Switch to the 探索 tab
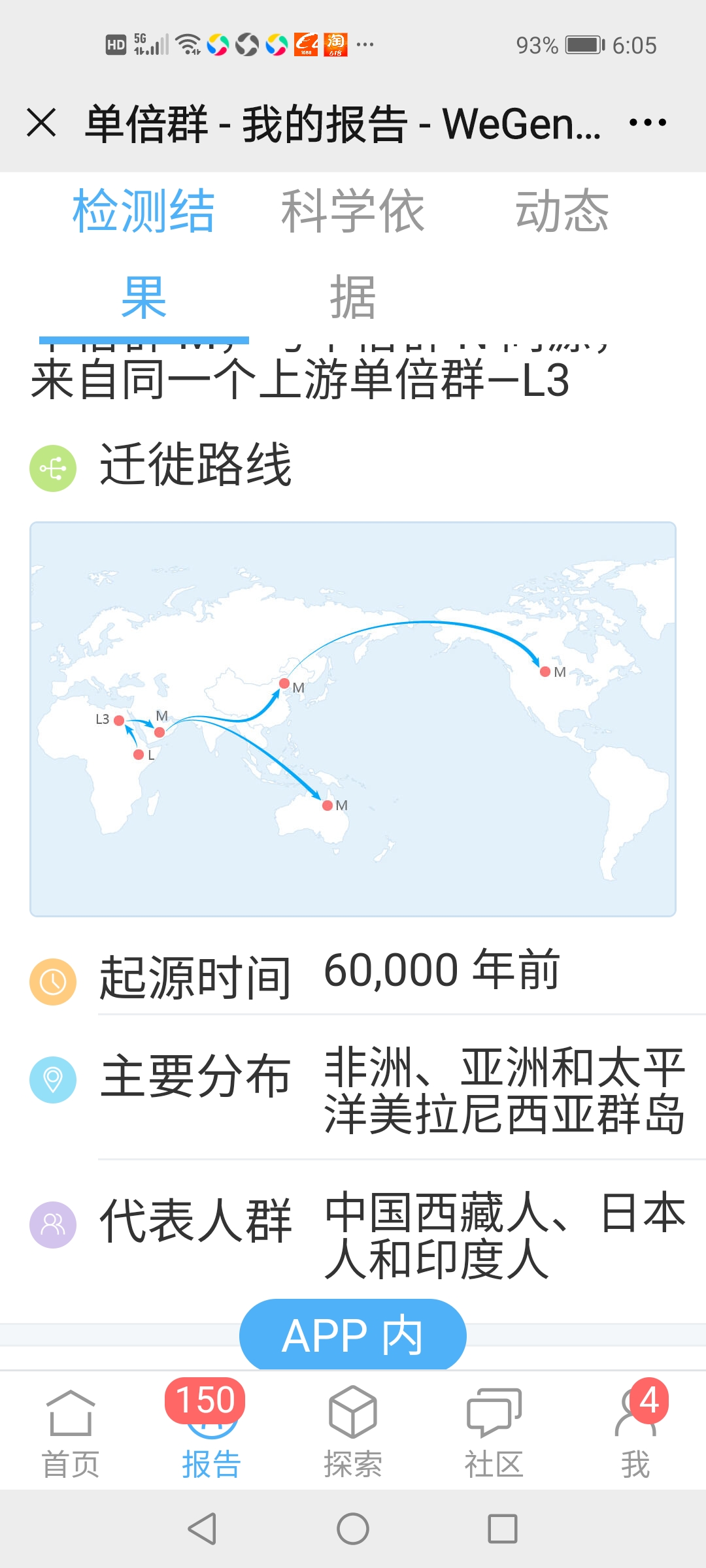 [x=353, y=1433]
